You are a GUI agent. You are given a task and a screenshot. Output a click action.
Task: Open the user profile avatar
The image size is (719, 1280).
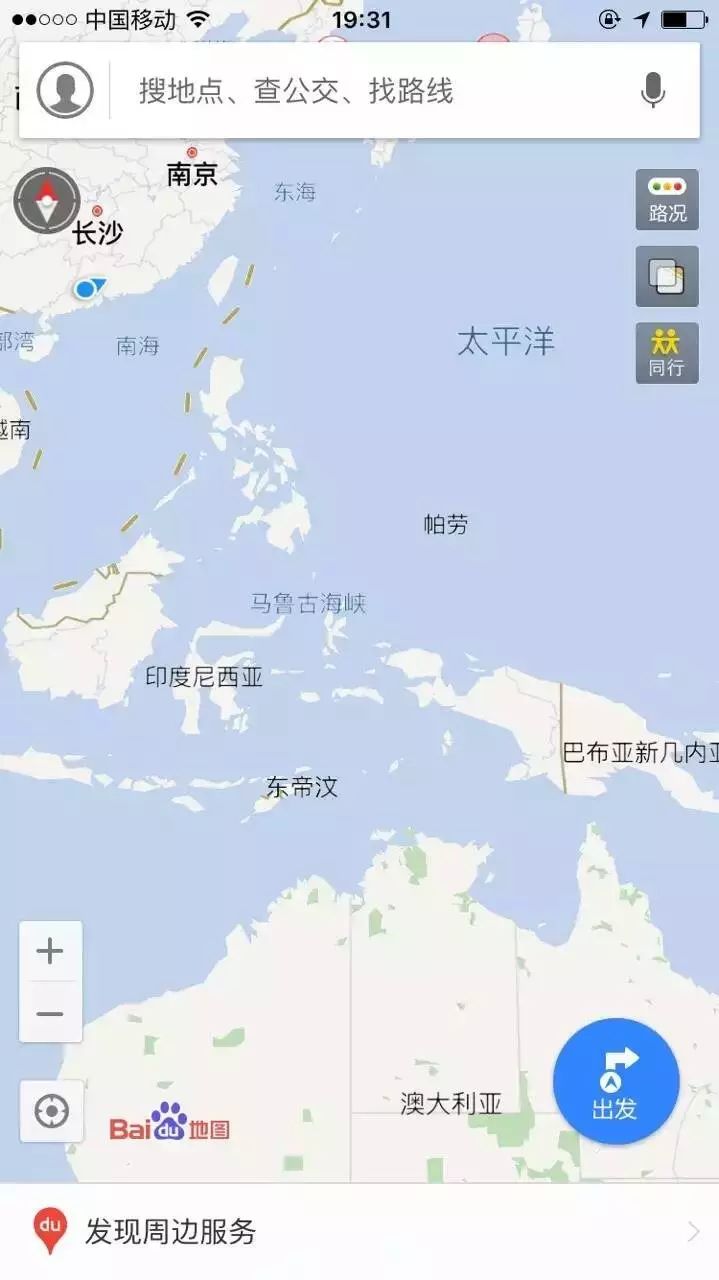click(65, 91)
